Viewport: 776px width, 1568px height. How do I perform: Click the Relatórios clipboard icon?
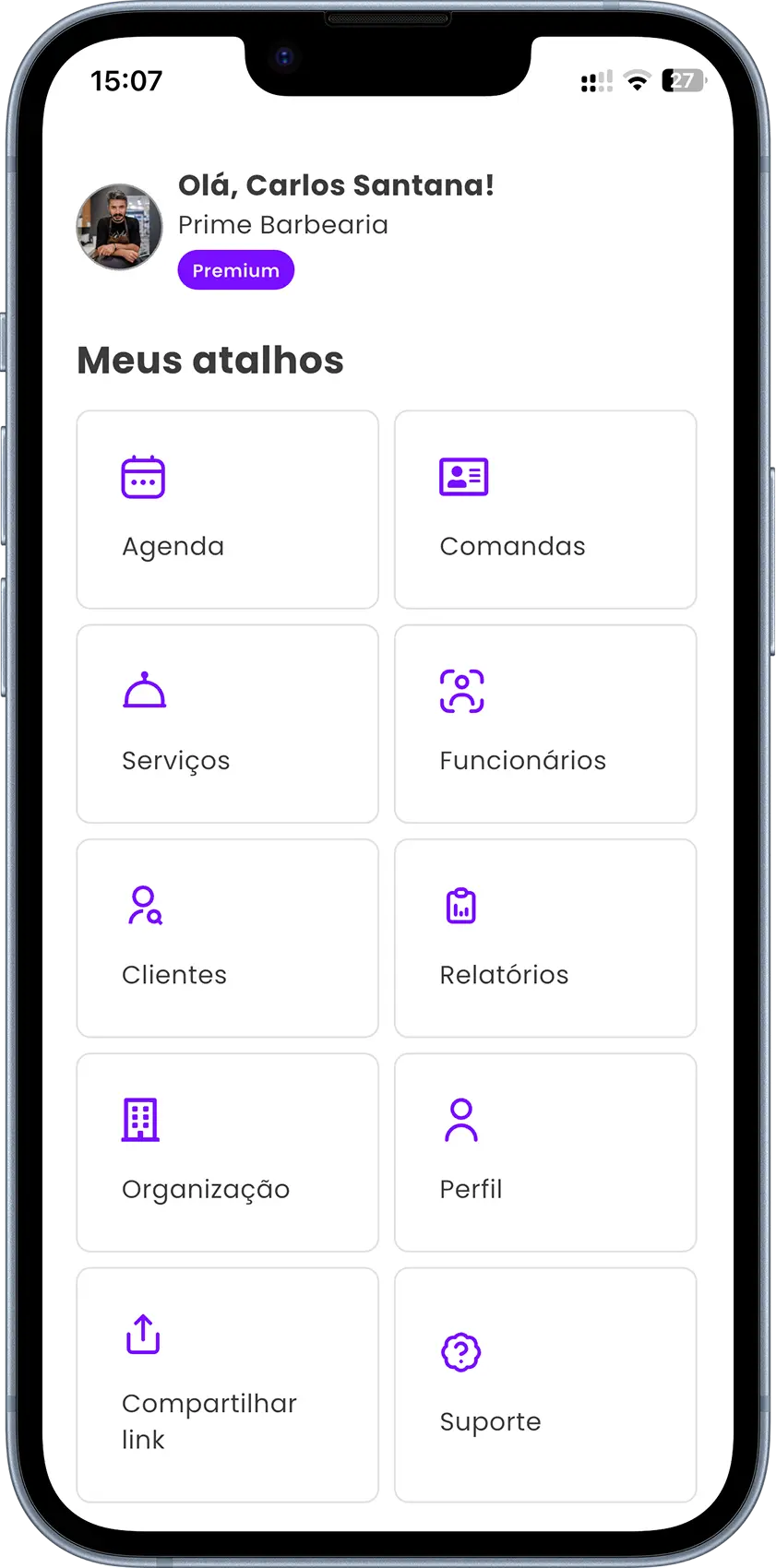(x=460, y=906)
